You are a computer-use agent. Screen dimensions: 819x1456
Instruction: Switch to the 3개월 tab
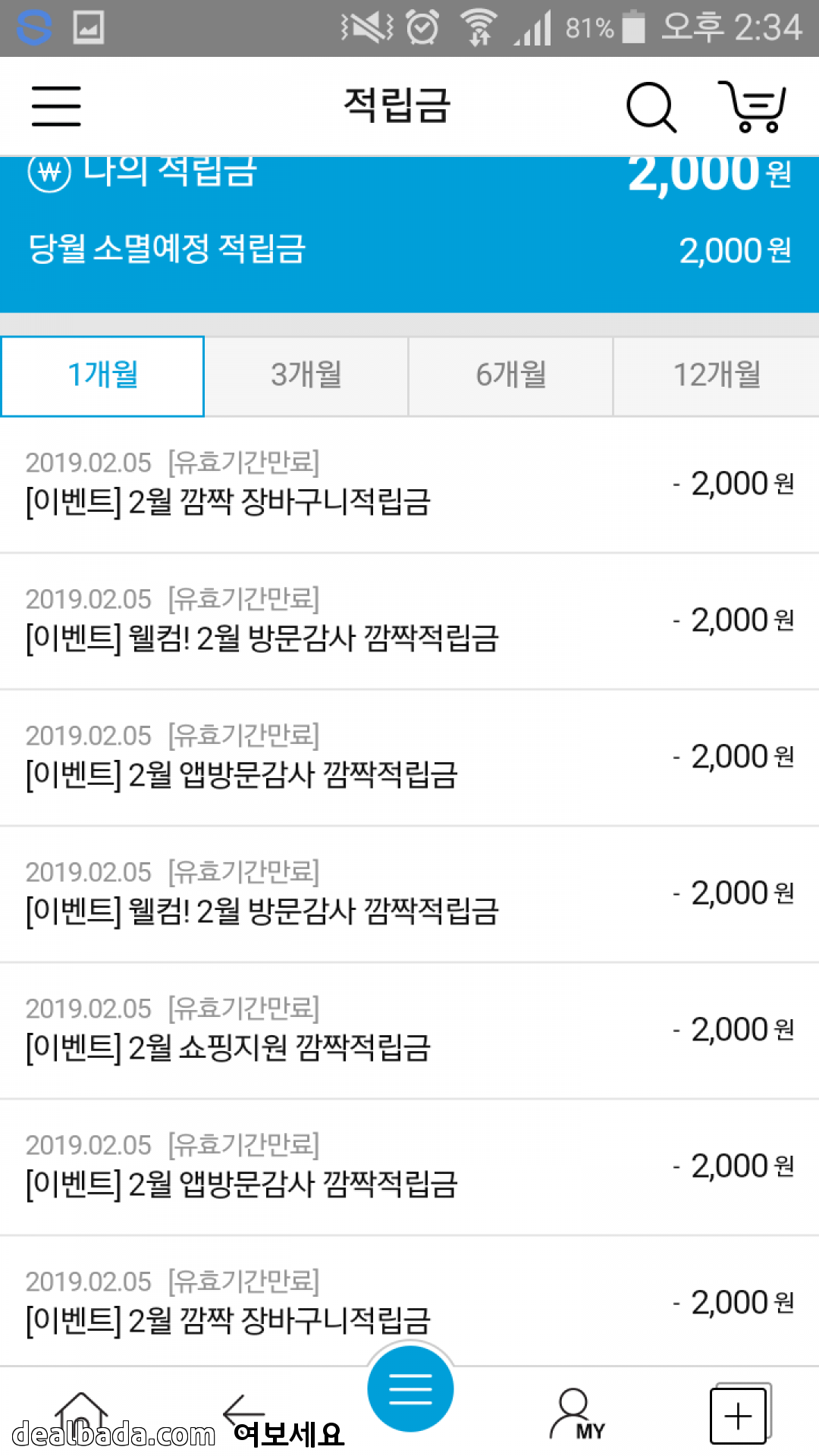(x=306, y=376)
